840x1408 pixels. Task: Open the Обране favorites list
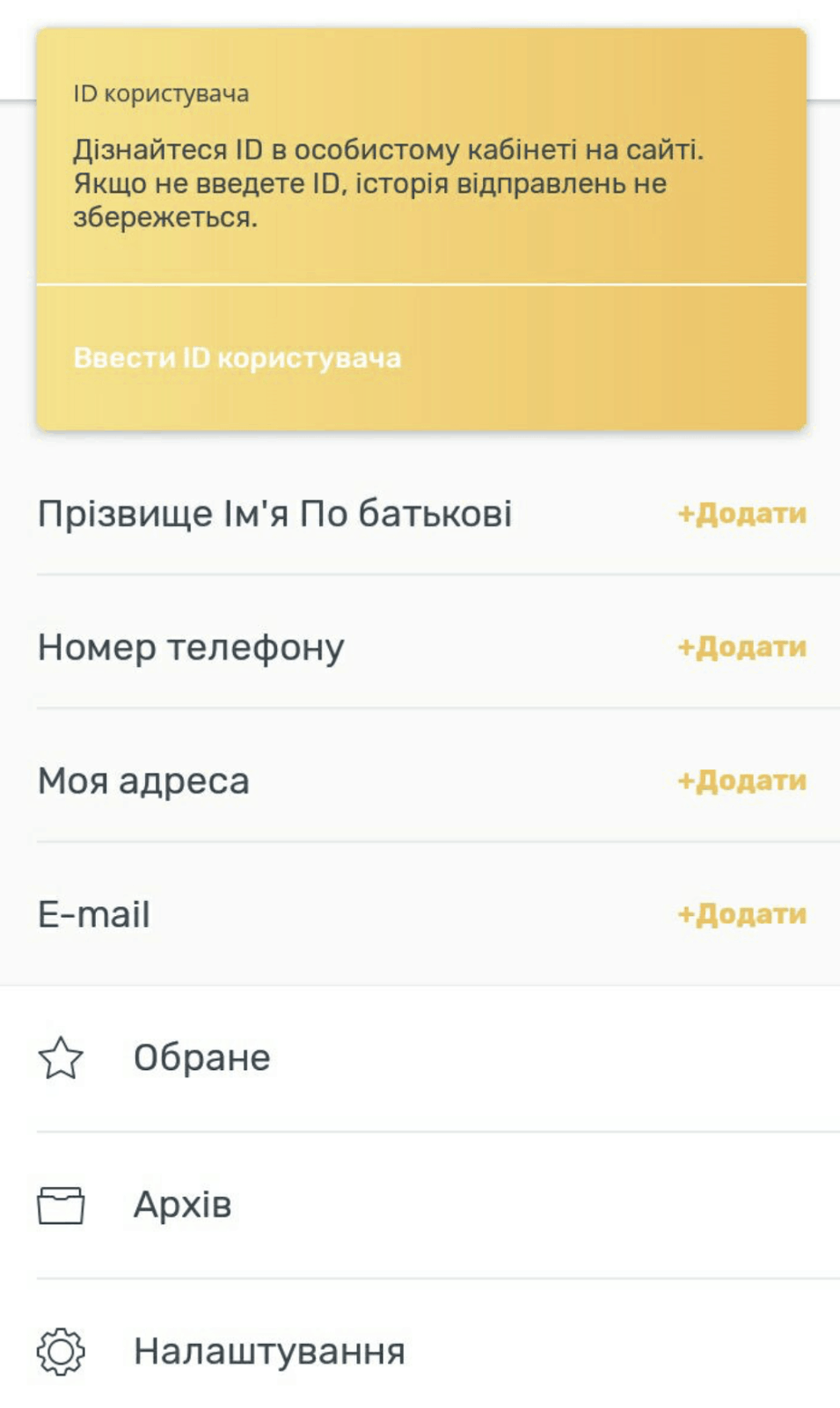pos(420,1058)
